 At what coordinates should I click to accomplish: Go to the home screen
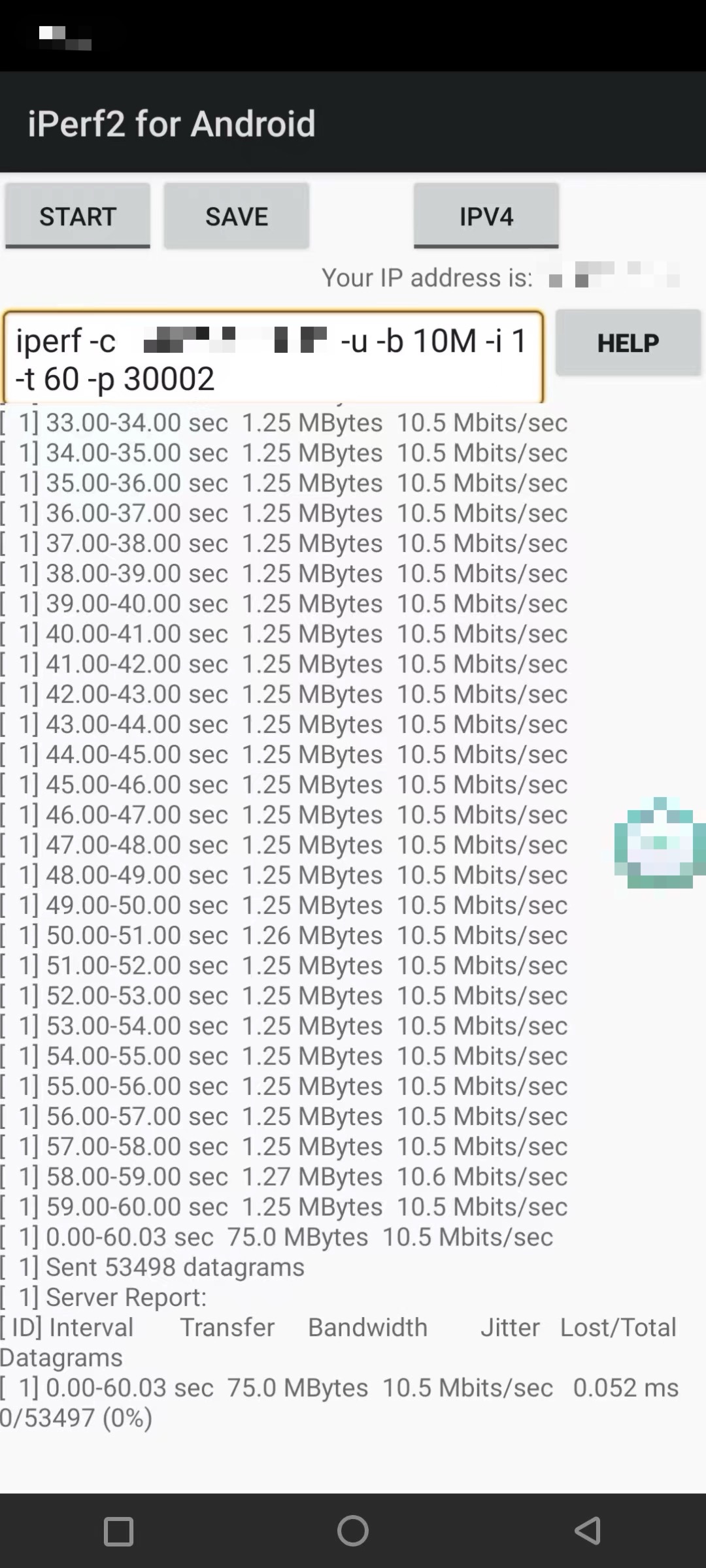coord(353,1530)
